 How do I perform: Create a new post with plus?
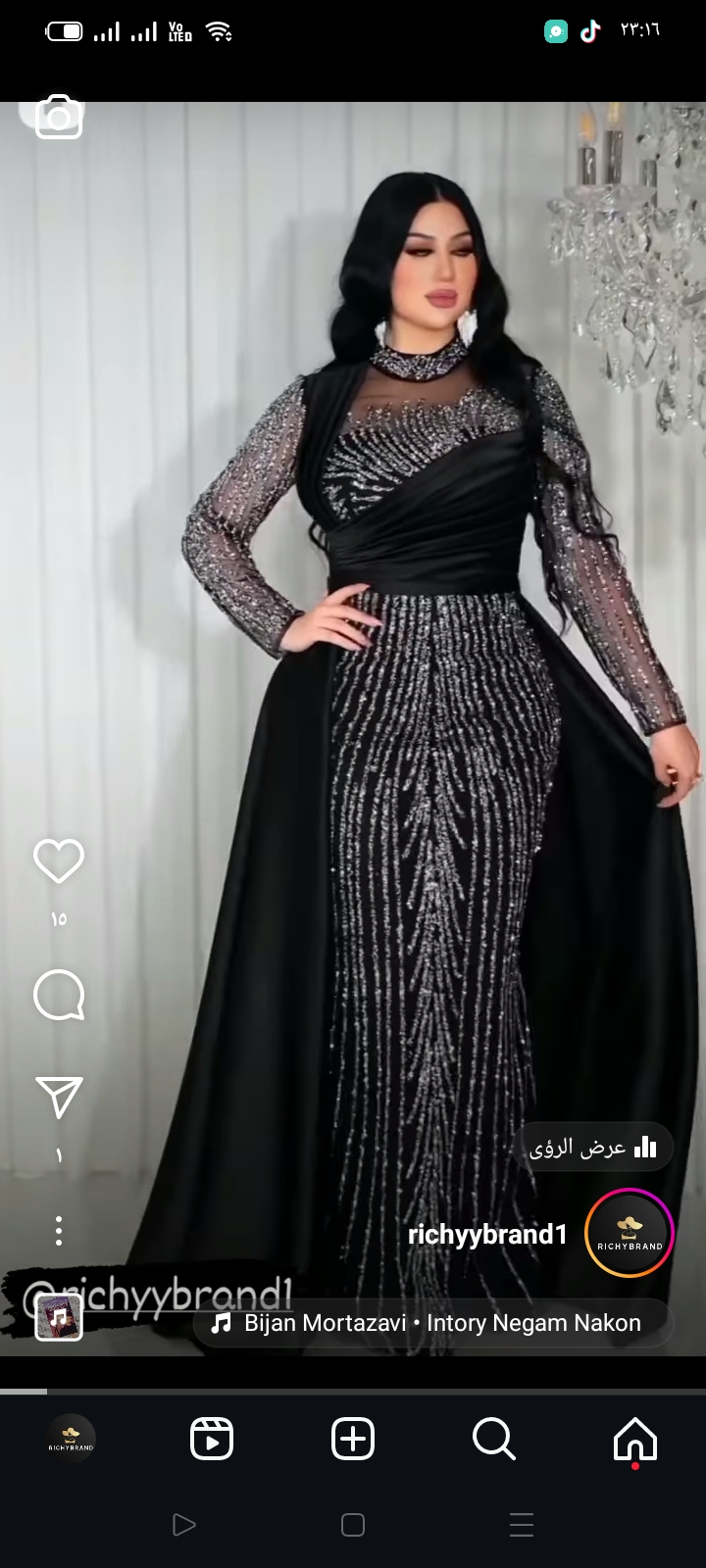pyautogui.click(x=353, y=1440)
